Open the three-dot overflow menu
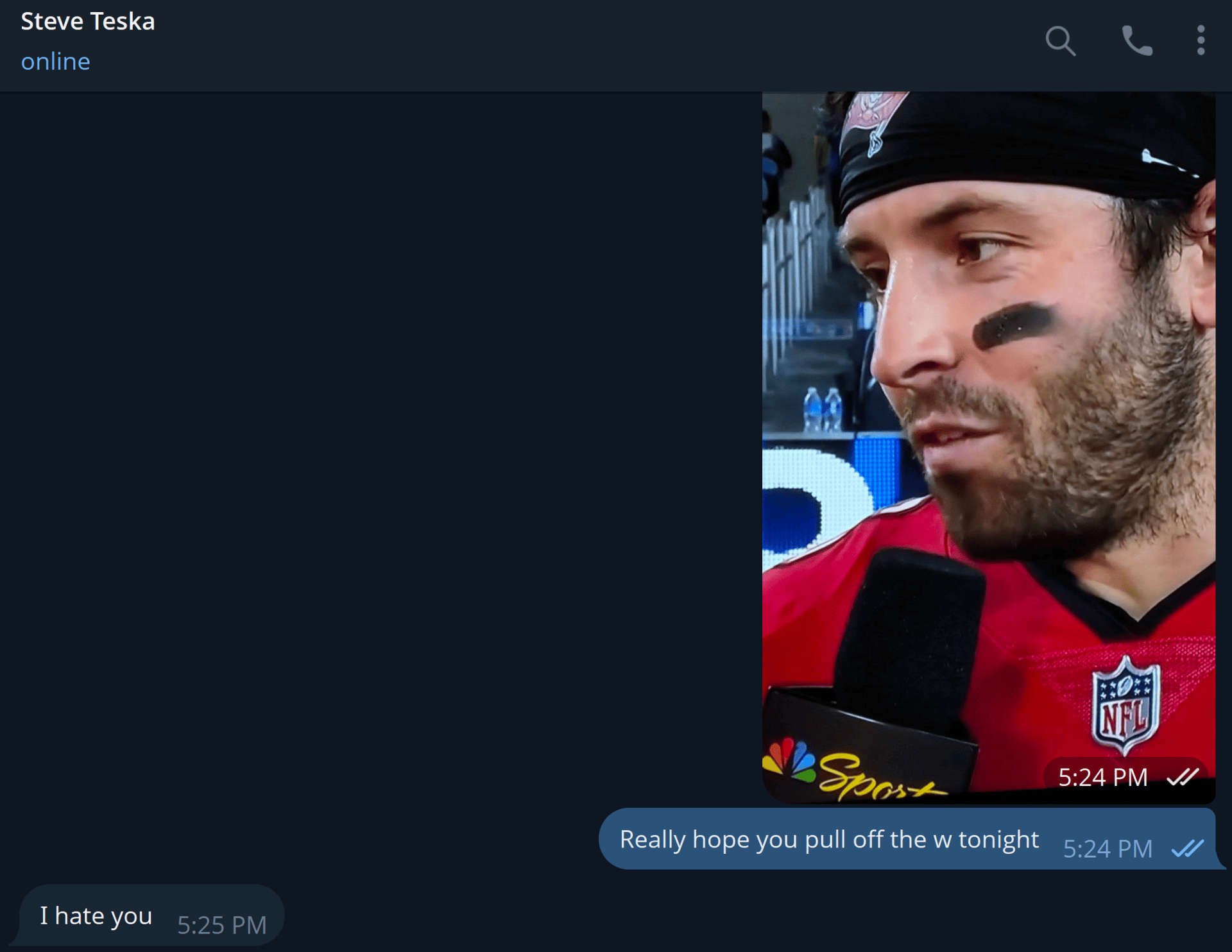1232x952 pixels. pos(1200,41)
